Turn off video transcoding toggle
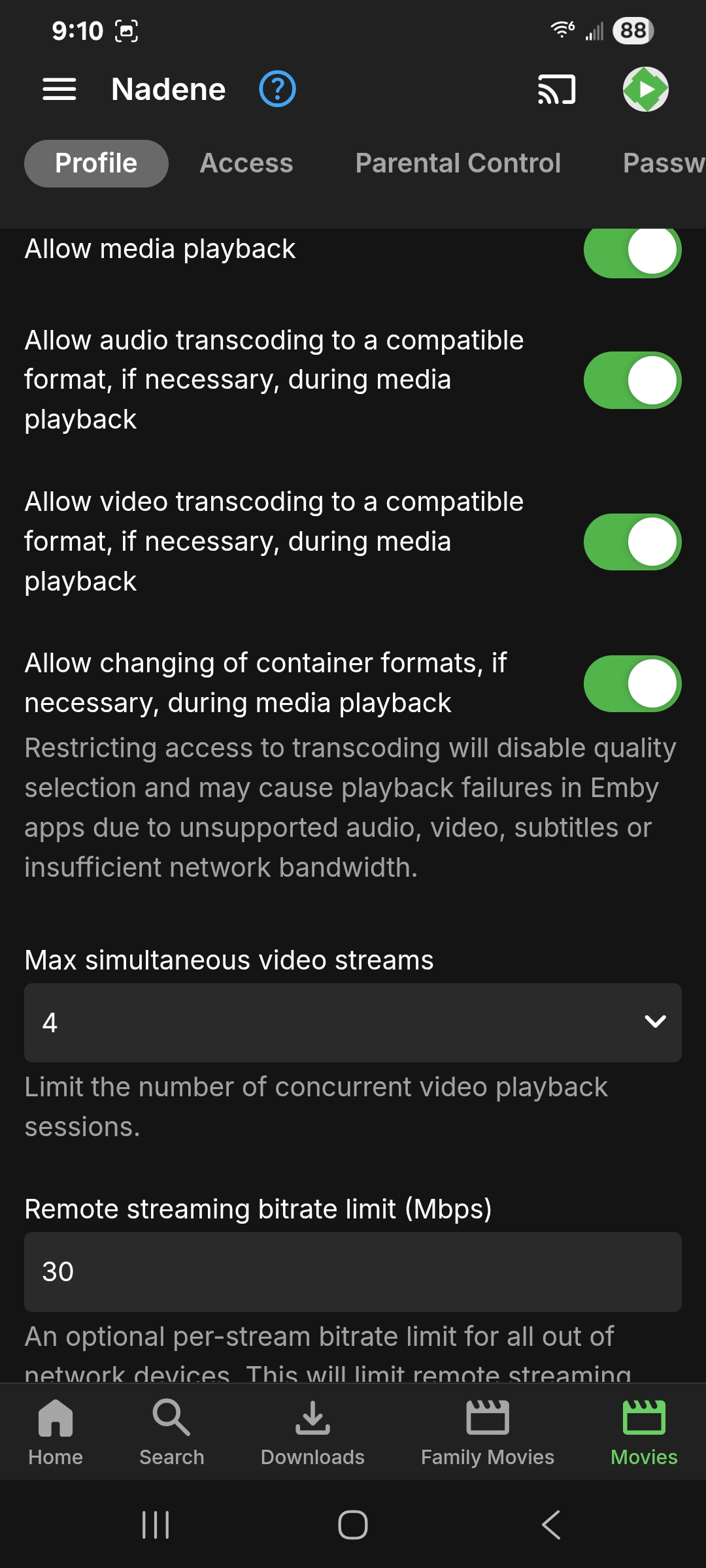 [x=631, y=542]
